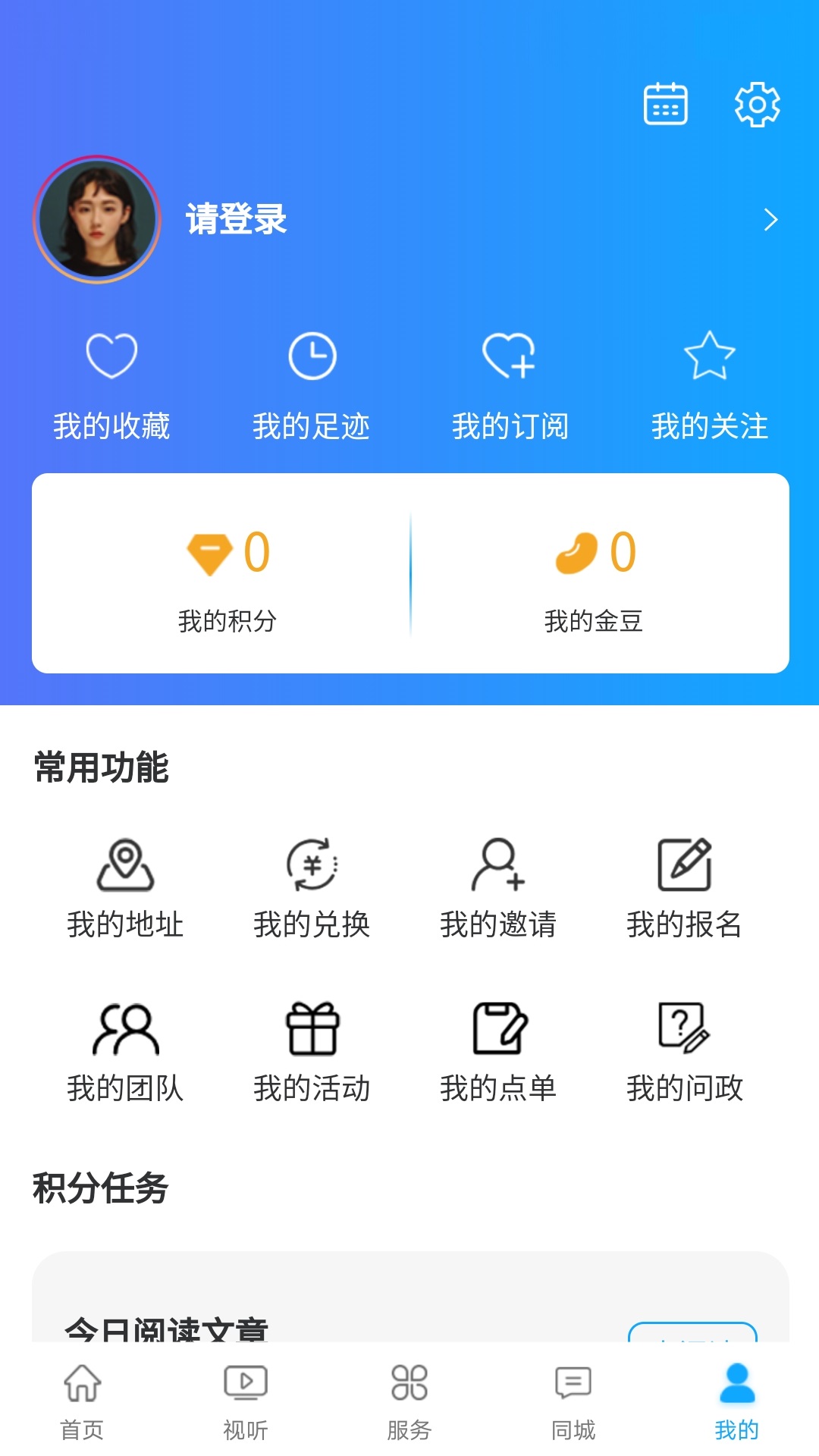This screenshot has width=819, height=1456.
Task: Tap 请登录 to log in
Action: tap(236, 221)
